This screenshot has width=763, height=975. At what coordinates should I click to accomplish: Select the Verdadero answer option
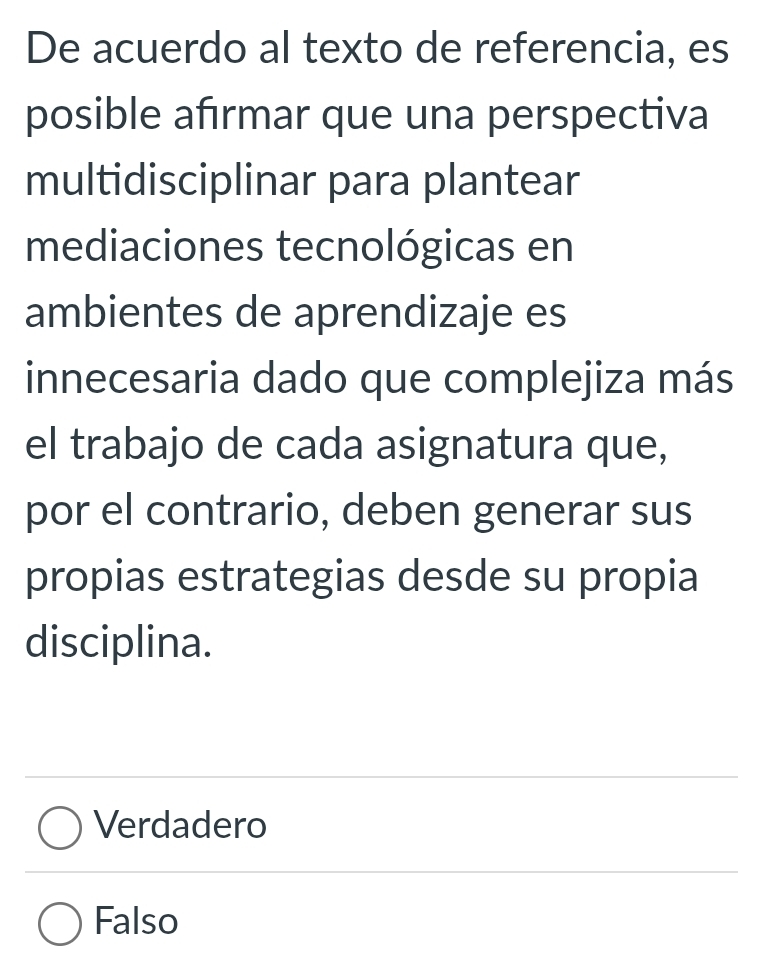[61, 828]
